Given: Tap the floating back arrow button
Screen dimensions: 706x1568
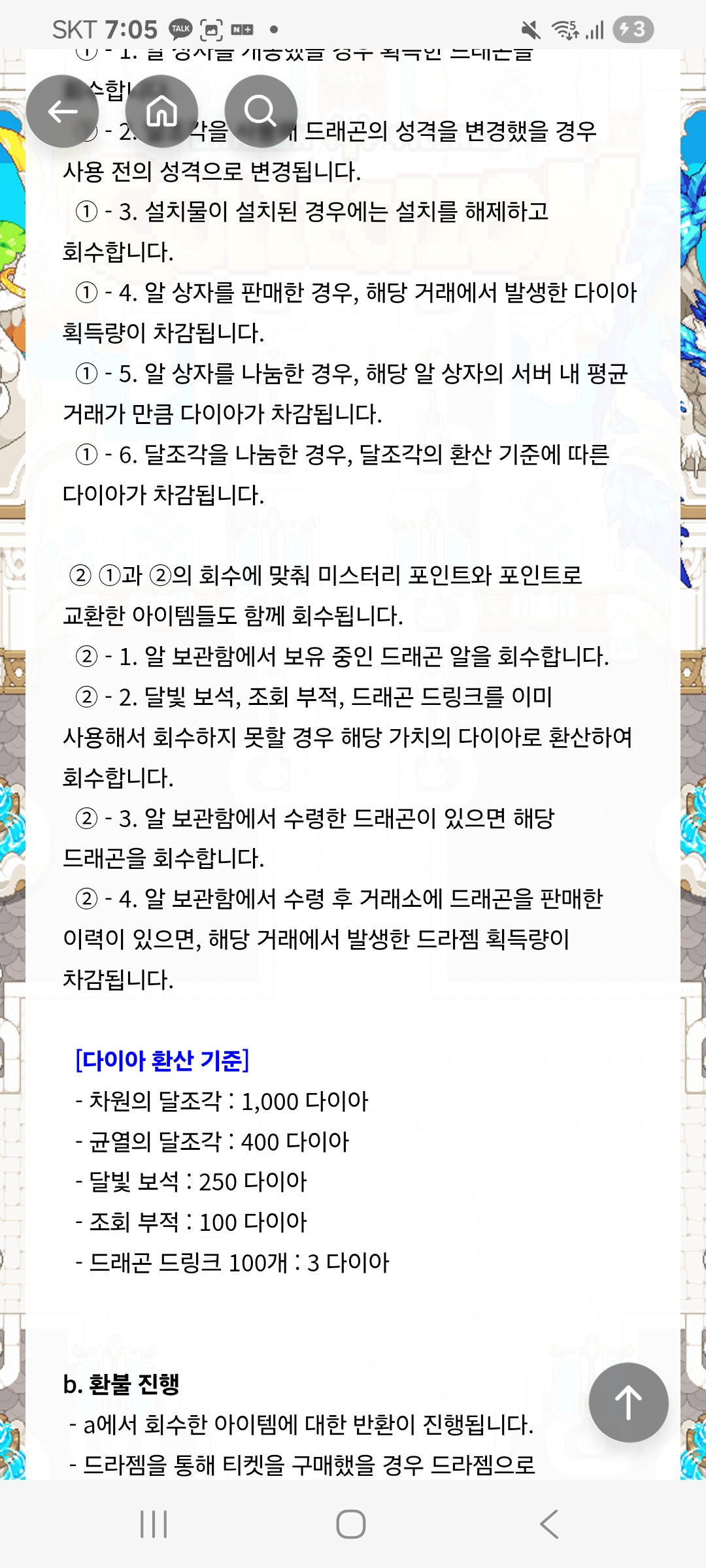Looking at the screenshot, I should [63, 111].
